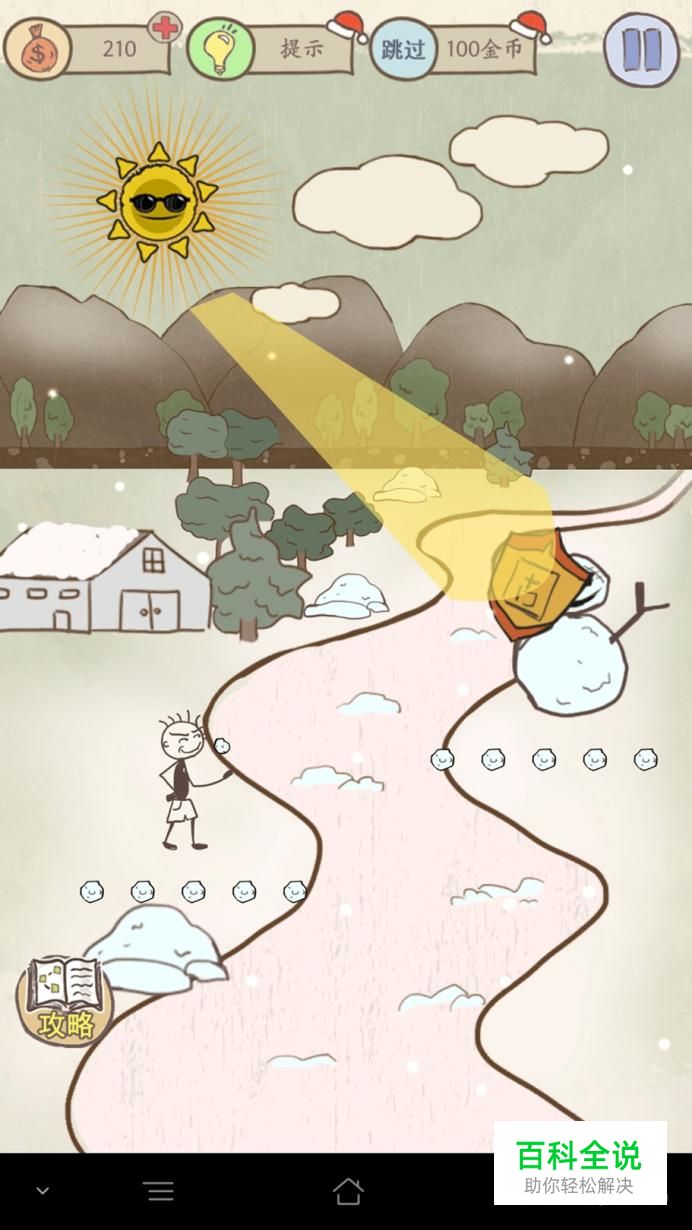The height and width of the screenshot is (1230, 692).
Task: Open the 提示 hint button
Action: click(271, 49)
